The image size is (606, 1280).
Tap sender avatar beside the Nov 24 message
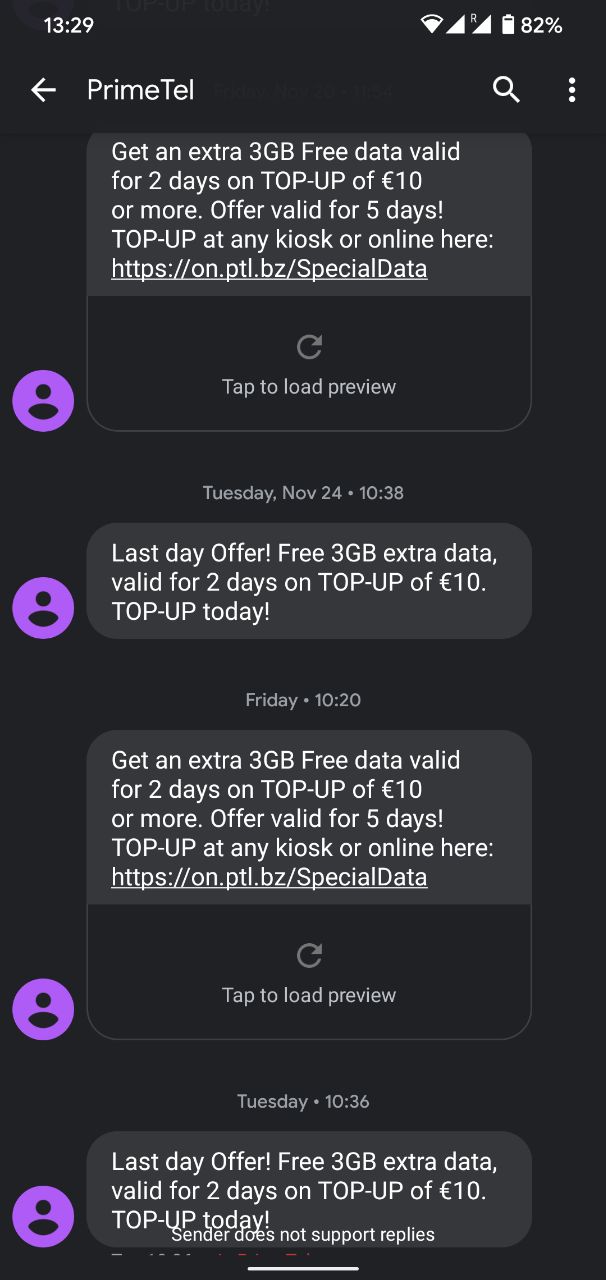(43, 608)
